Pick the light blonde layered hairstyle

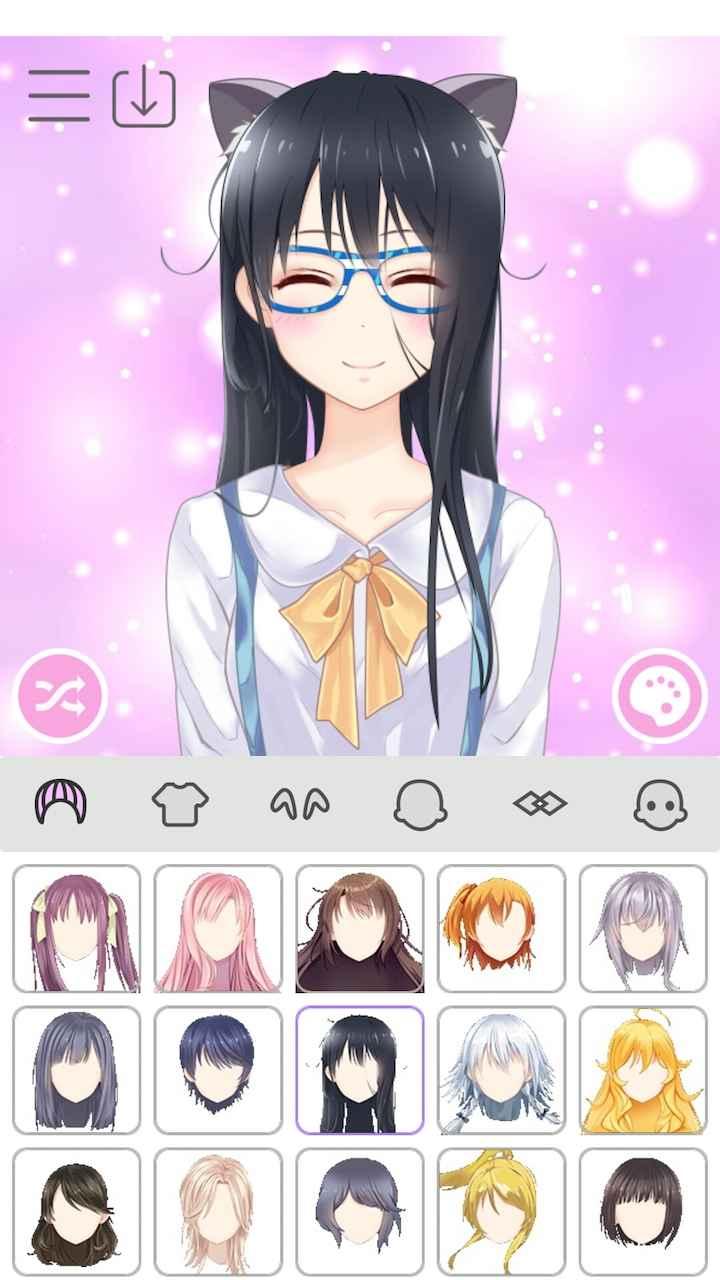[x=218, y=1212]
